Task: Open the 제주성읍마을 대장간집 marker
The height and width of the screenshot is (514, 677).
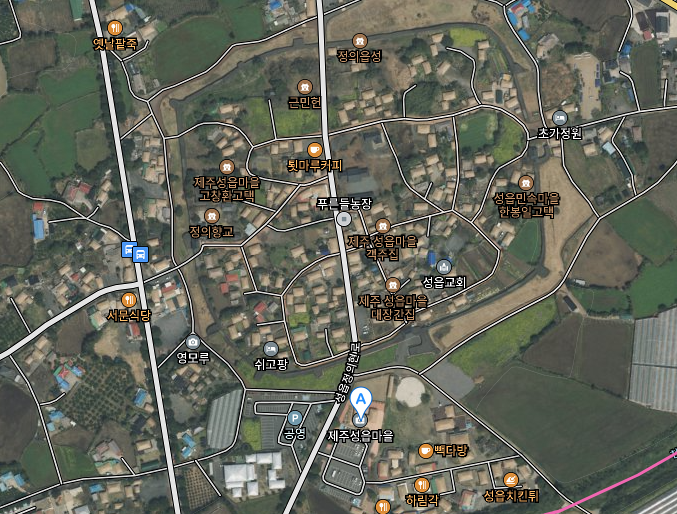Action: point(390,284)
